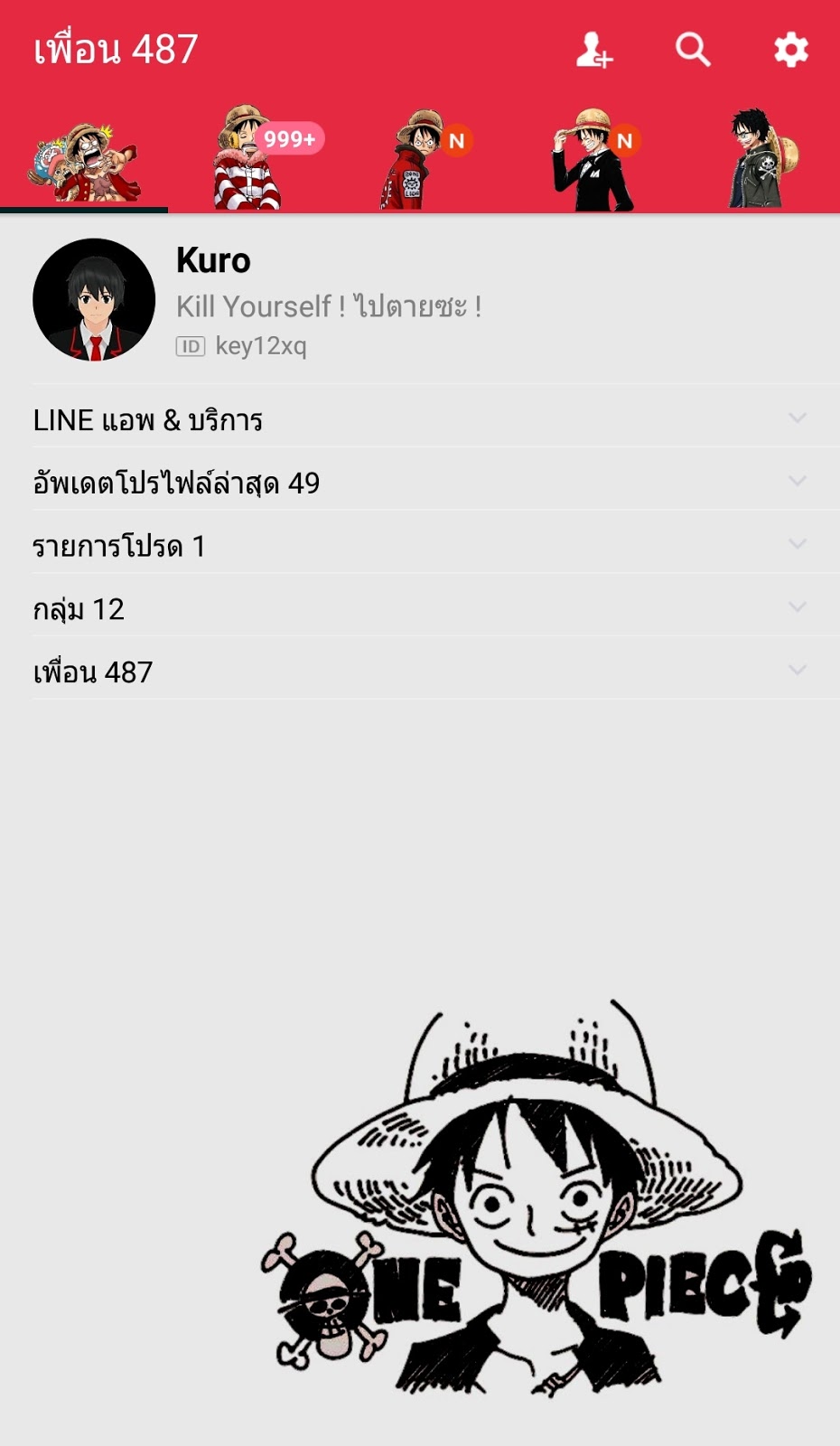Expand the LINE แอพ & บริการ section
The height and width of the screenshot is (1446, 840).
pos(420,419)
